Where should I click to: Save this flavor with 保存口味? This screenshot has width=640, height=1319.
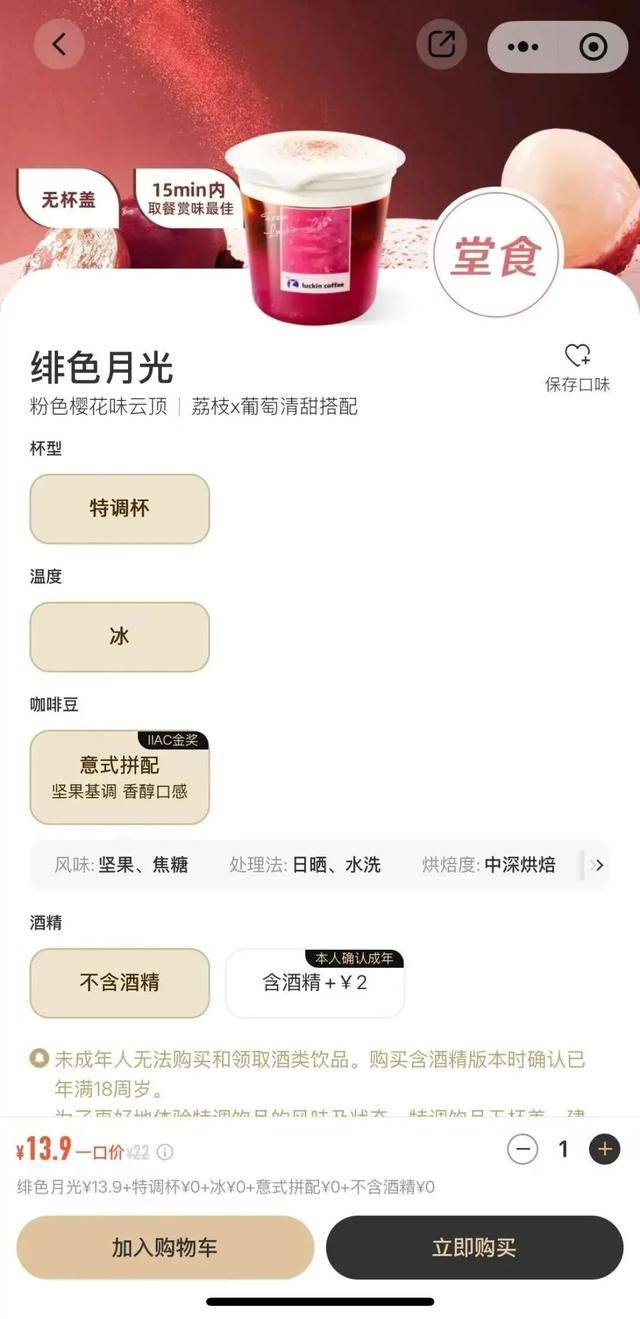point(577,368)
